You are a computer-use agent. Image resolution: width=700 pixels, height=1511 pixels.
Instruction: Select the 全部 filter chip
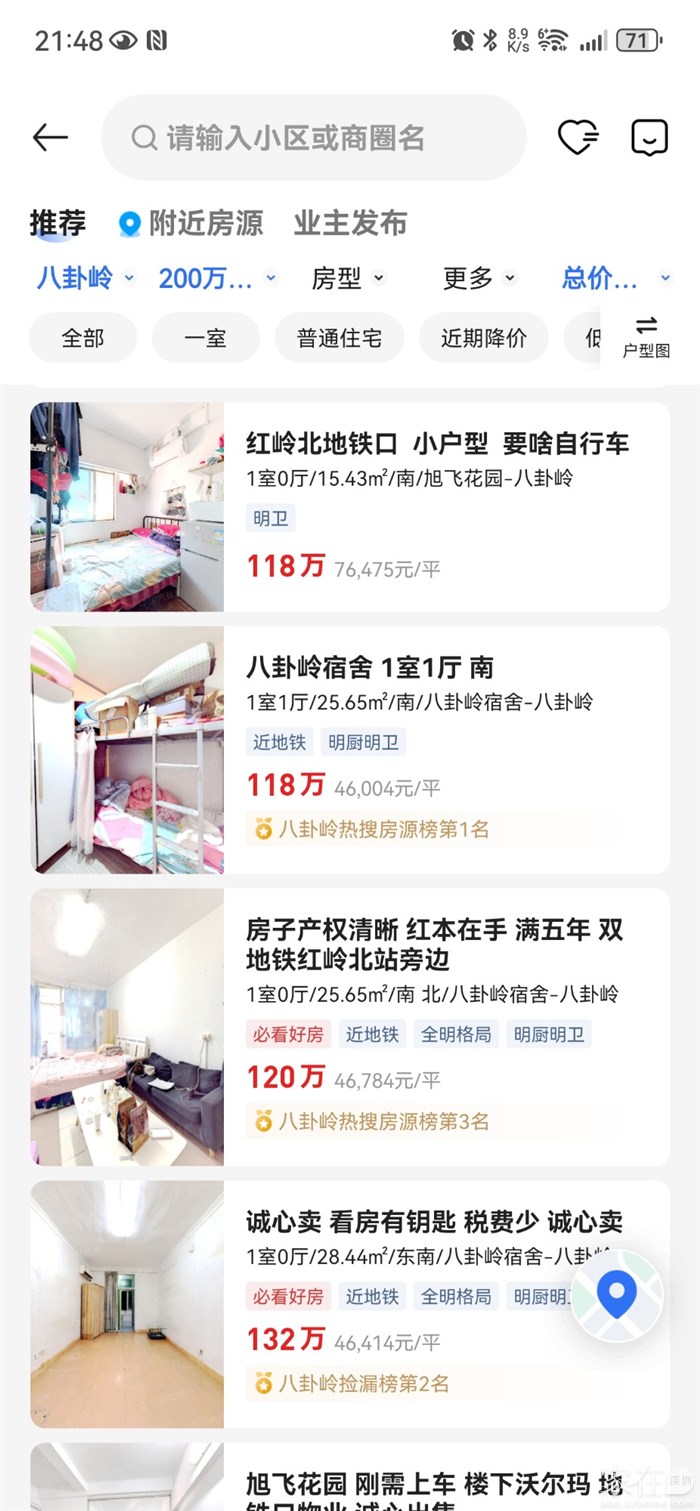tap(83, 338)
